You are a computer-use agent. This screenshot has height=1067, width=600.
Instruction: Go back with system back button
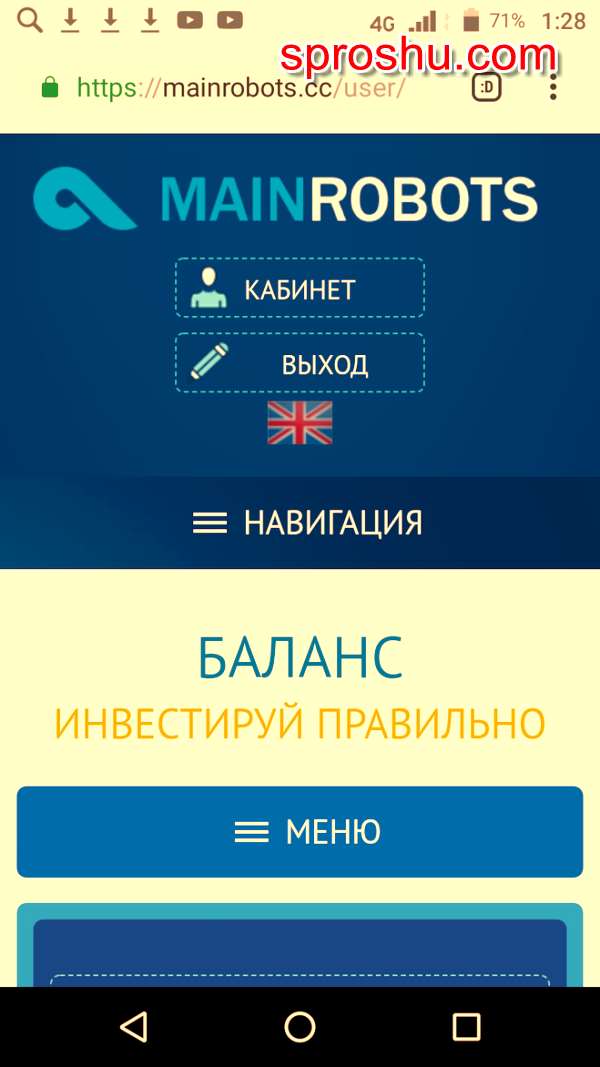(x=133, y=1026)
